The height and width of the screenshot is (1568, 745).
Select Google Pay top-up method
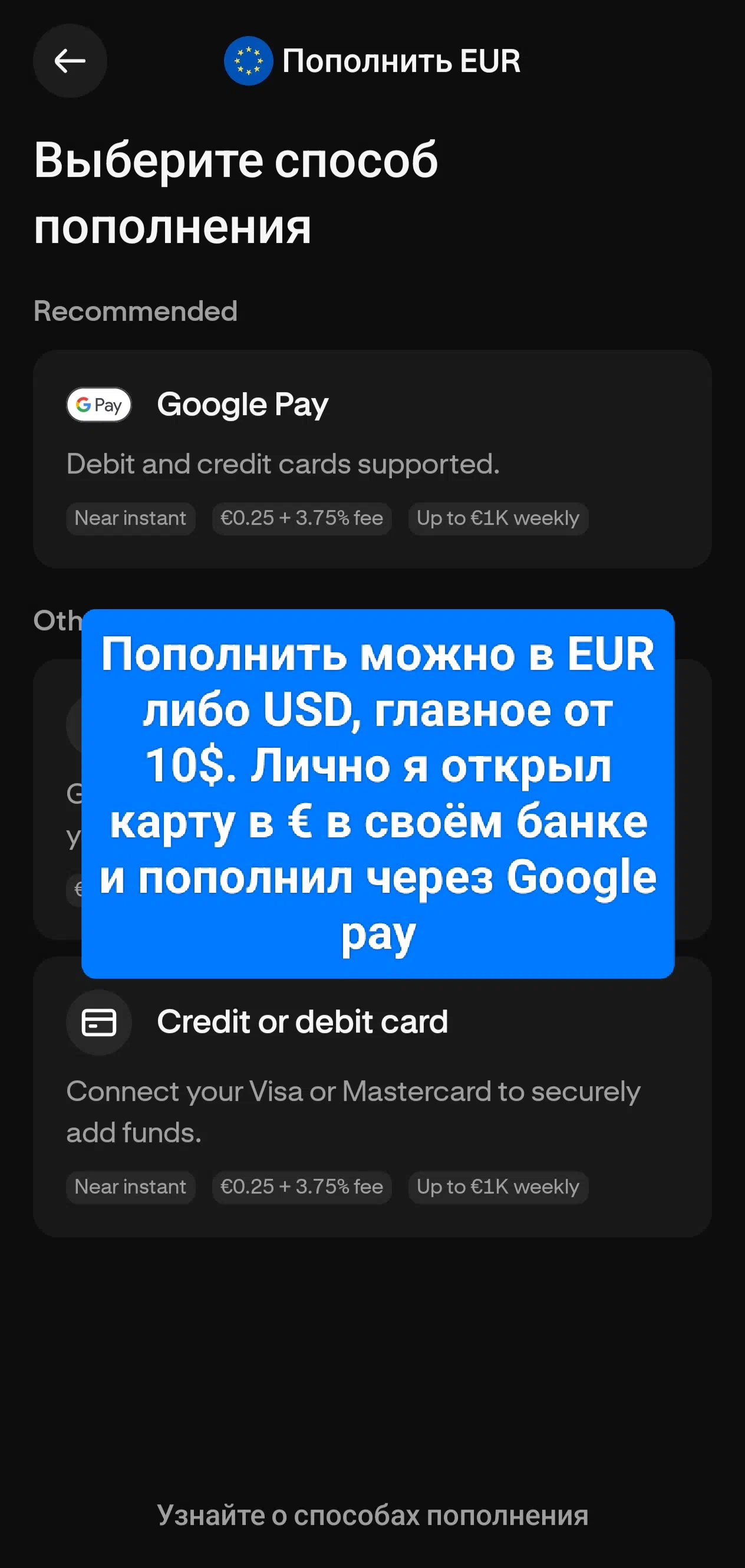(372, 459)
